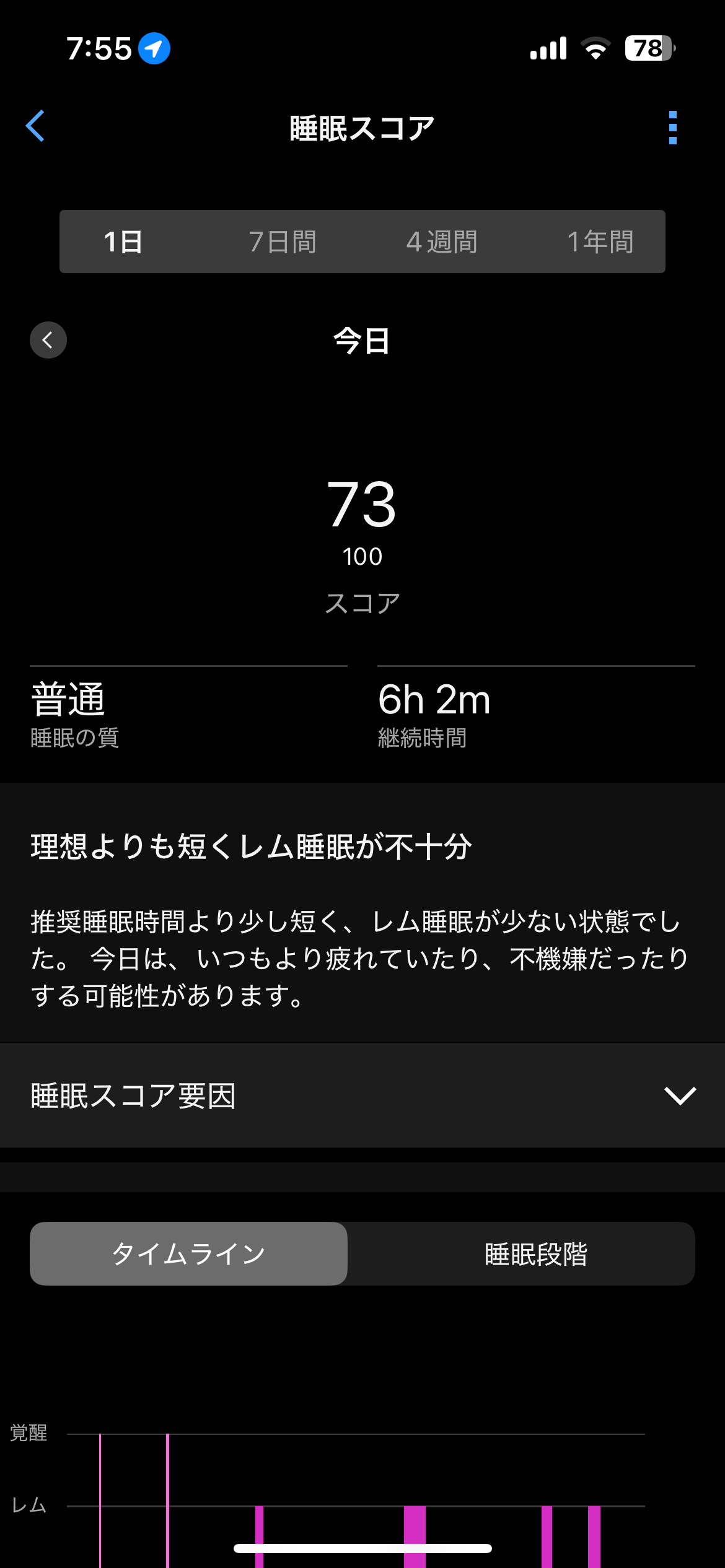Go back from the 睡眠スコア screen
The width and height of the screenshot is (725, 1568).
click(x=36, y=126)
